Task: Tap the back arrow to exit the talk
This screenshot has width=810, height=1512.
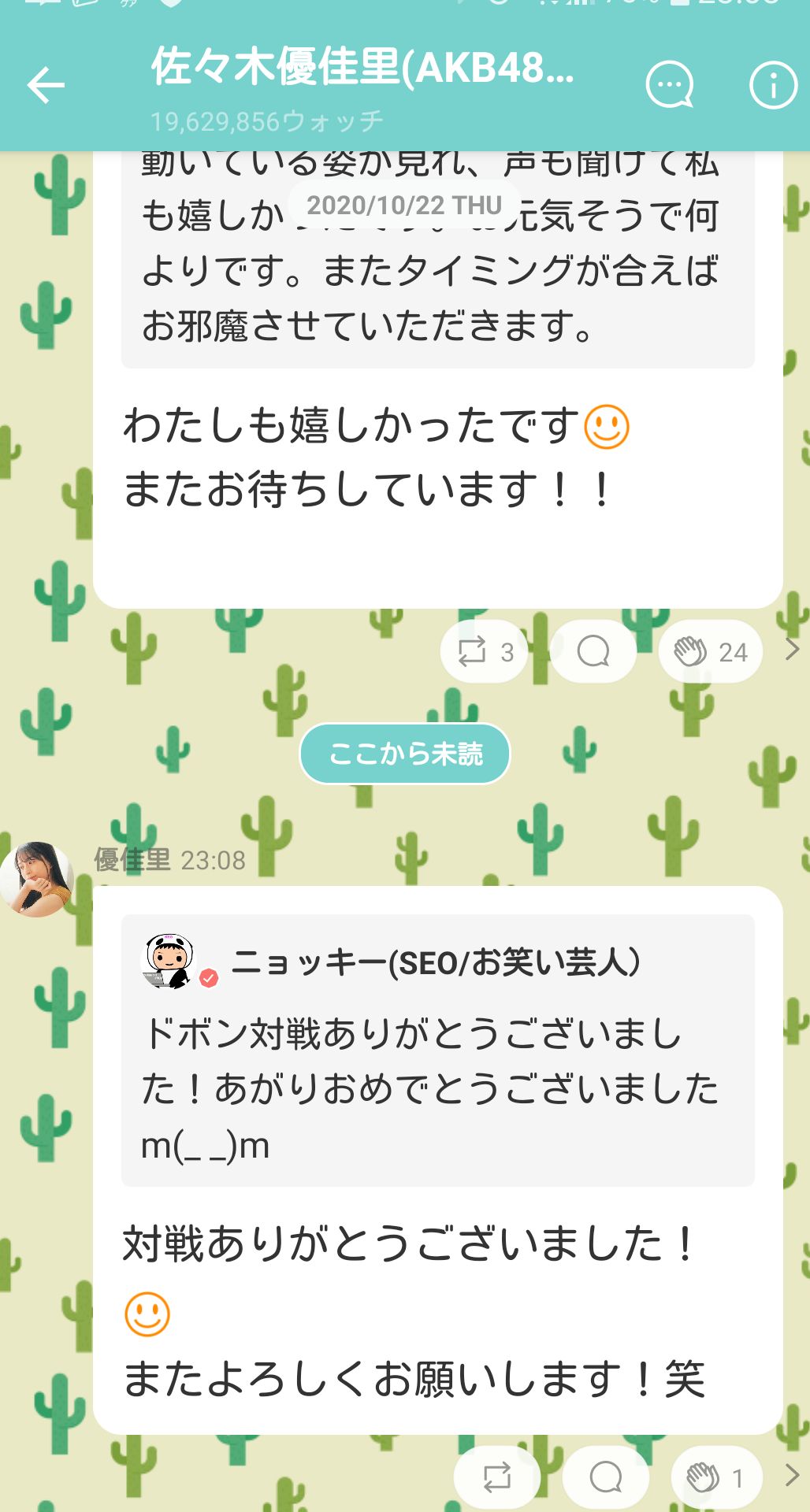Action: (x=44, y=83)
